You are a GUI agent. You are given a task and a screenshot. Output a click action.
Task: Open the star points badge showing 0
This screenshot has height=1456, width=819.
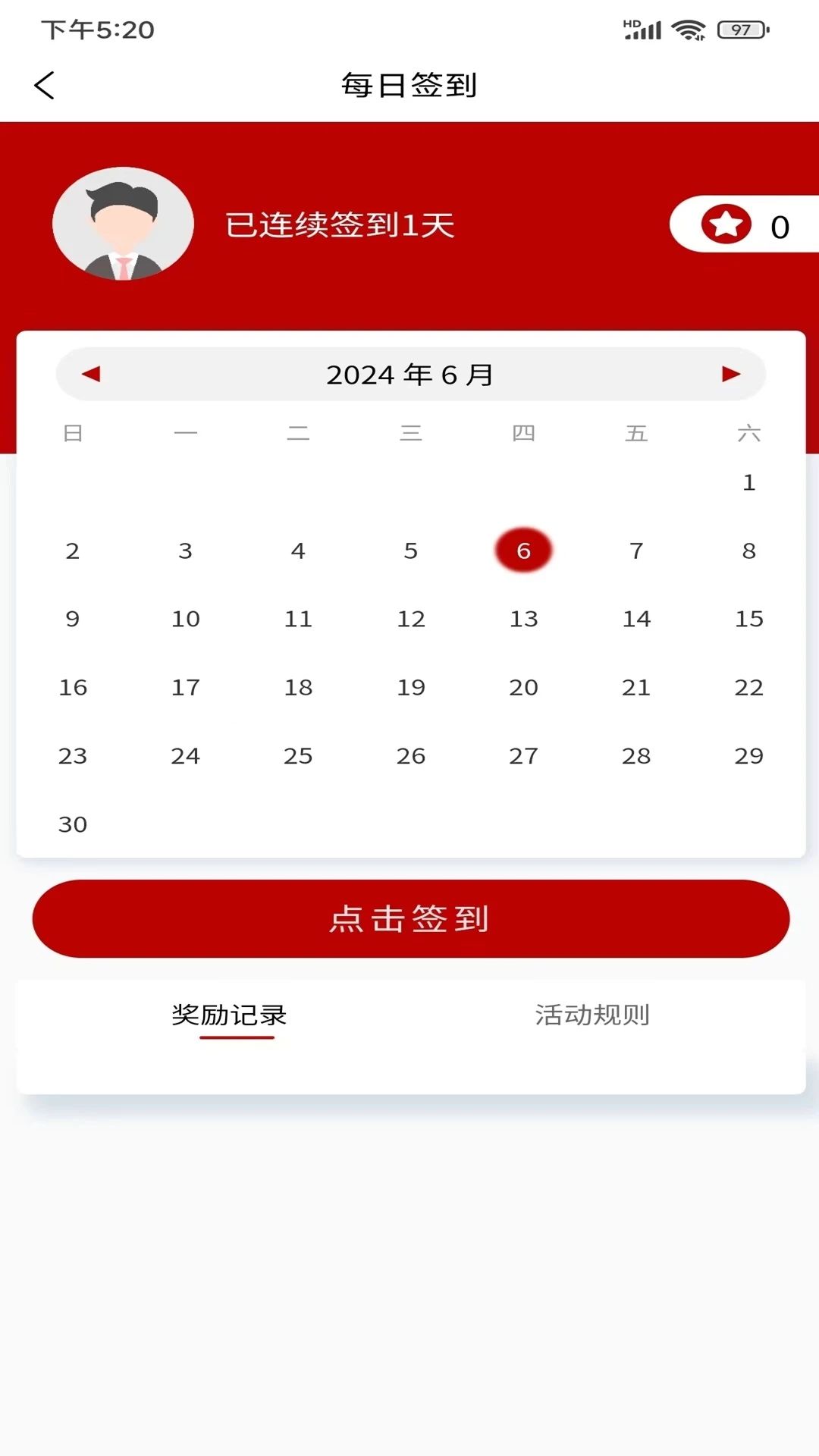(x=745, y=224)
